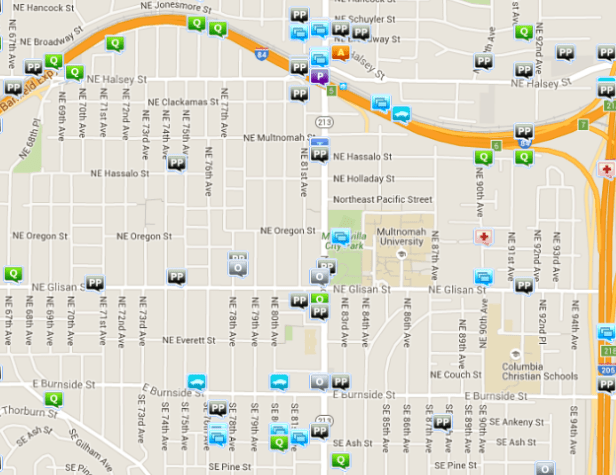Open the green Q marker near NE 67th Ave at Glisan
Image resolution: width=616 pixels, height=475 pixels.
click(x=13, y=273)
